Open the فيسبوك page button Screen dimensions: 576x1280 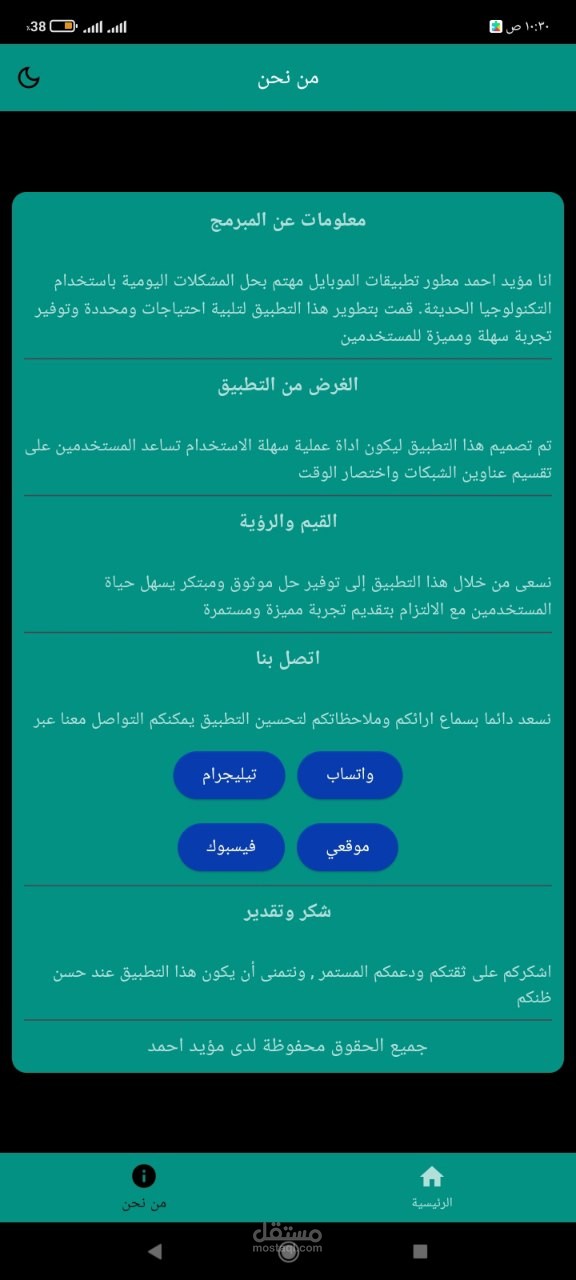point(231,847)
